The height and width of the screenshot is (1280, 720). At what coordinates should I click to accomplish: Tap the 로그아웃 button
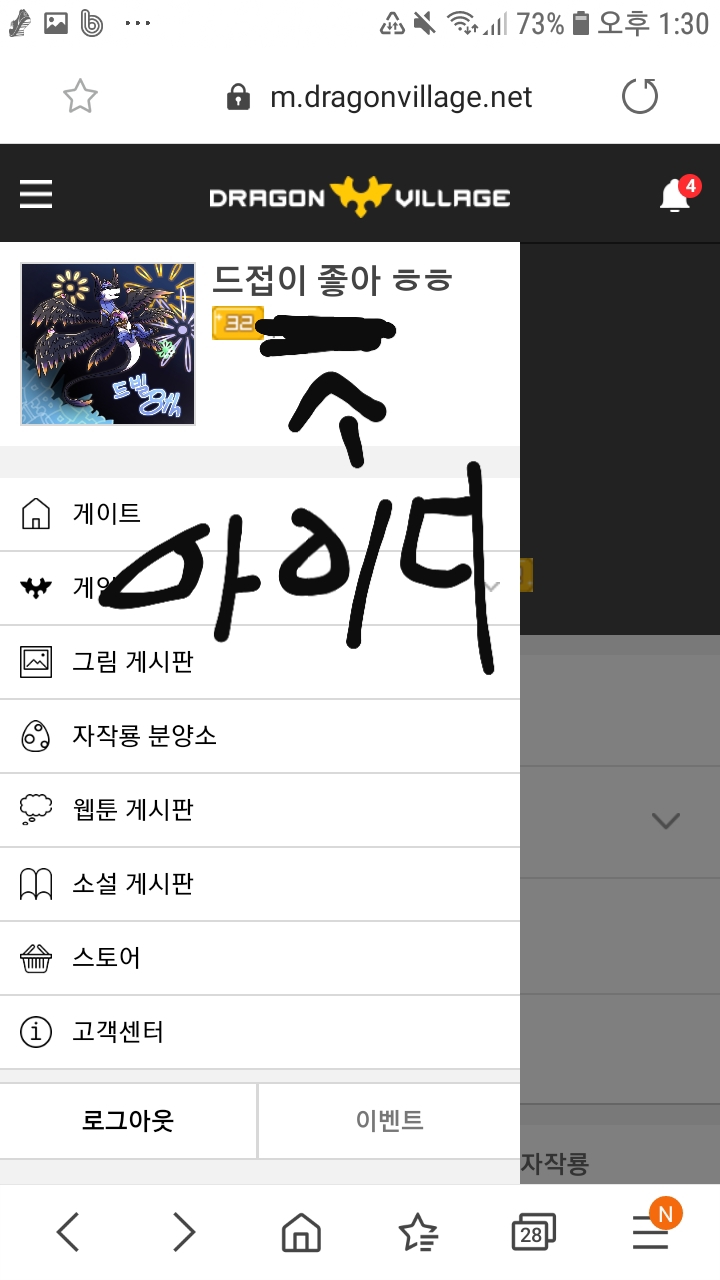[128, 1120]
